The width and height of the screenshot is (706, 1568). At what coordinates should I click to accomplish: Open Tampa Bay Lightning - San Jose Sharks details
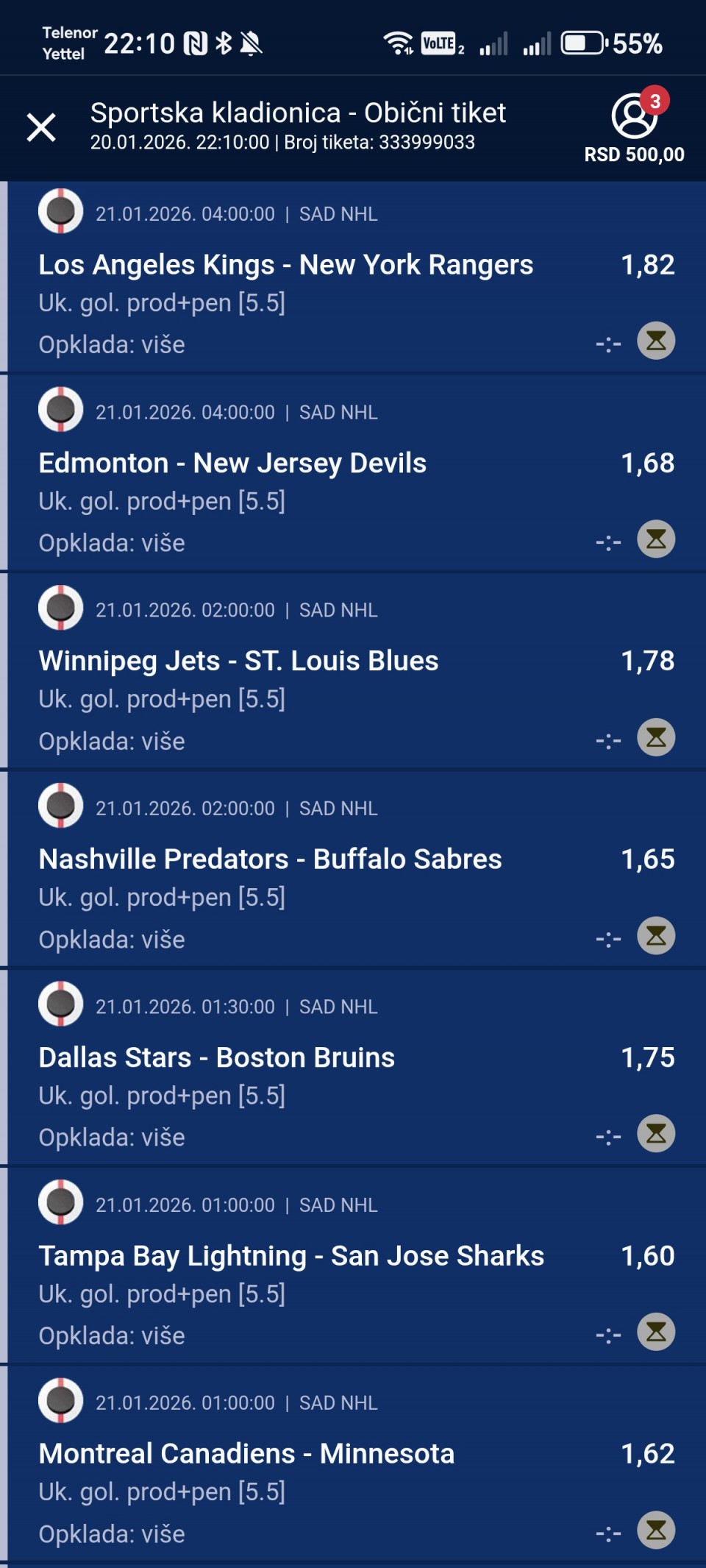click(x=291, y=1256)
